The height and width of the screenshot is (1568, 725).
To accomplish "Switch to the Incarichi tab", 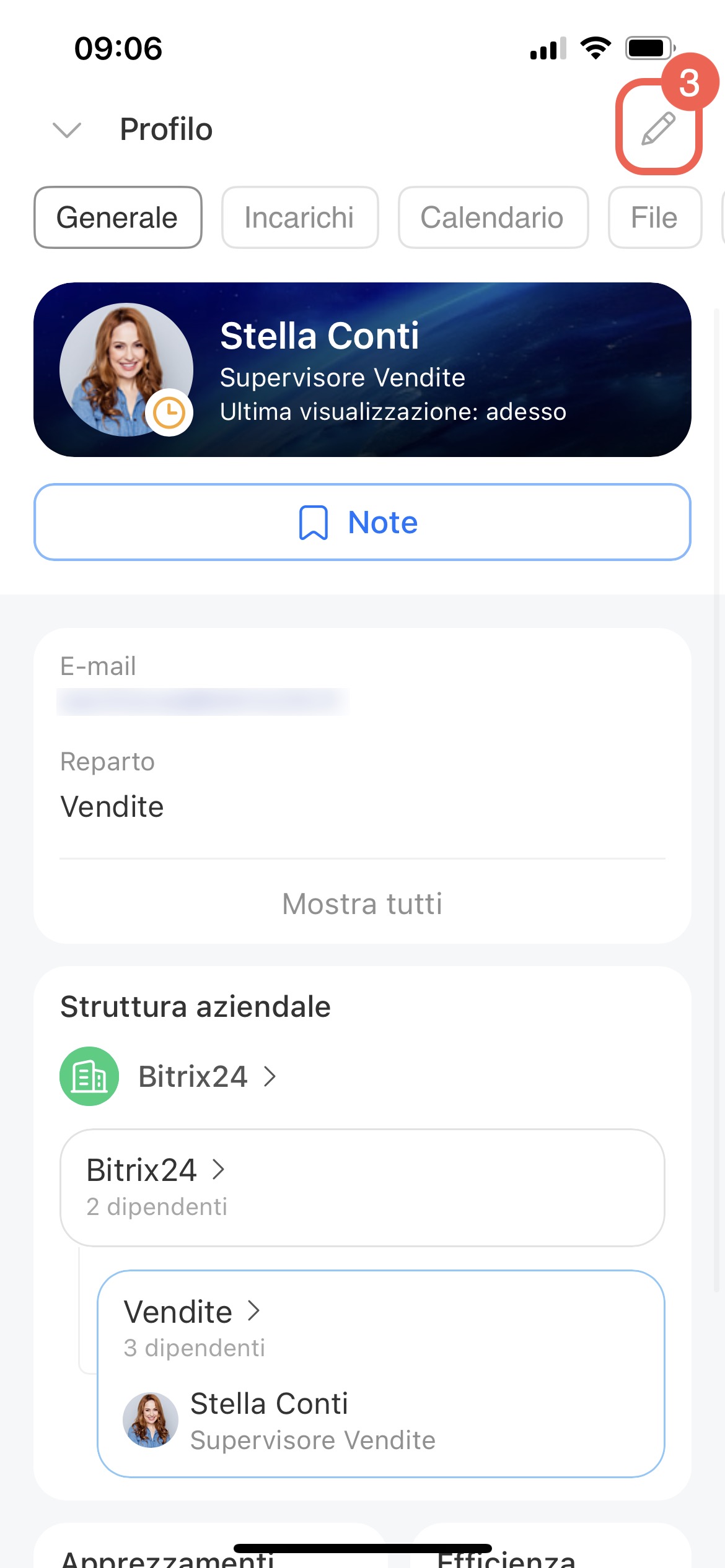I will pos(300,217).
